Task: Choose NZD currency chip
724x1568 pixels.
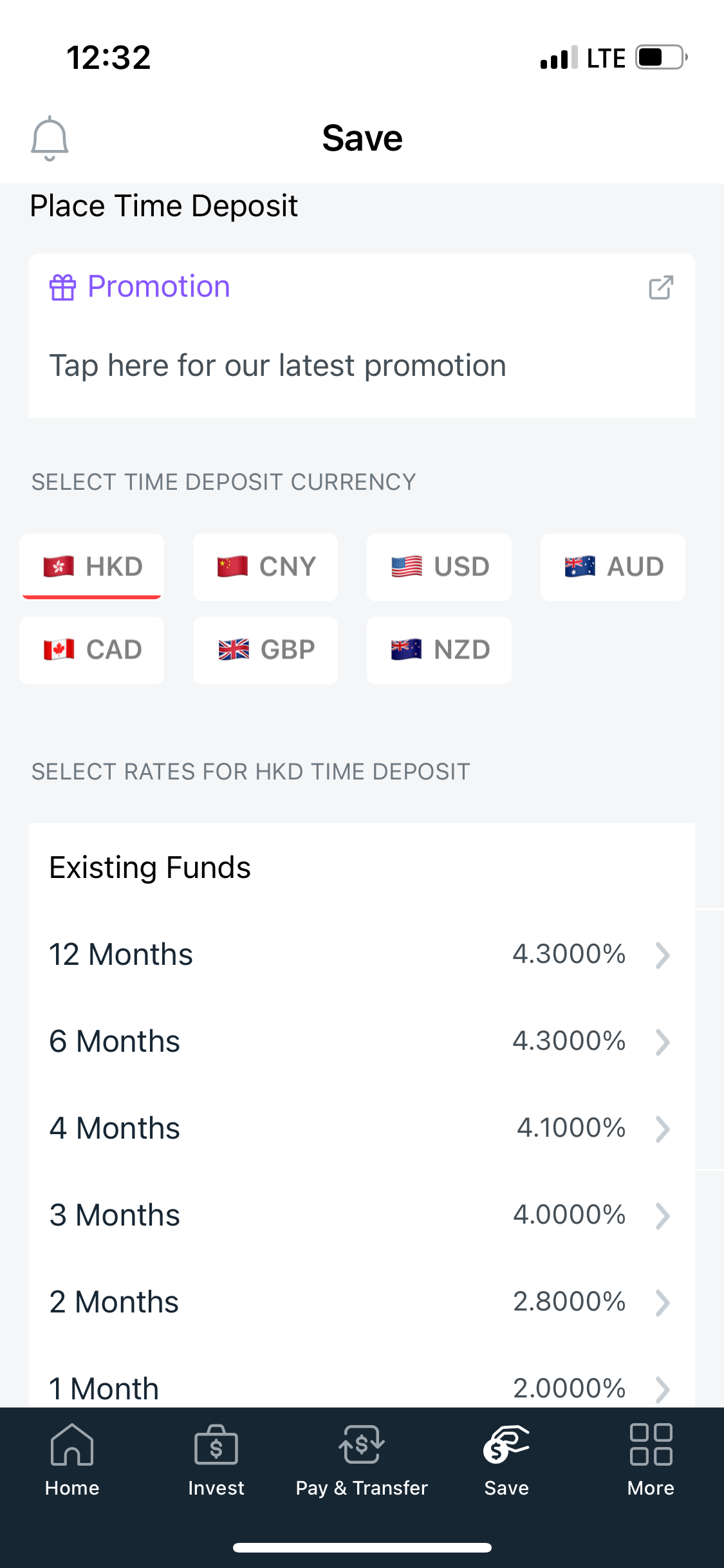Action: (439, 650)
